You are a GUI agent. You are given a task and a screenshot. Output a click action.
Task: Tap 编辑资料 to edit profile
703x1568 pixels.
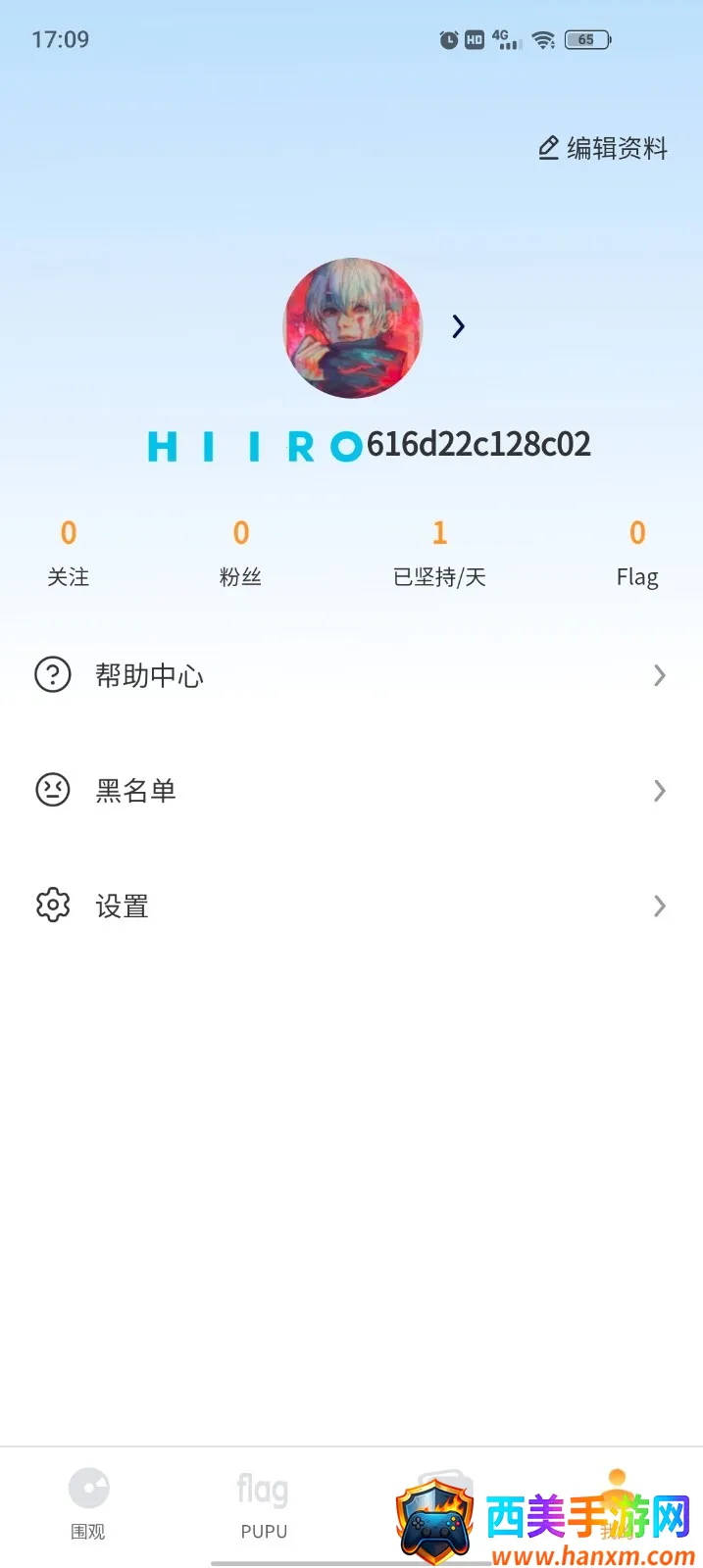tap(604, 148)
